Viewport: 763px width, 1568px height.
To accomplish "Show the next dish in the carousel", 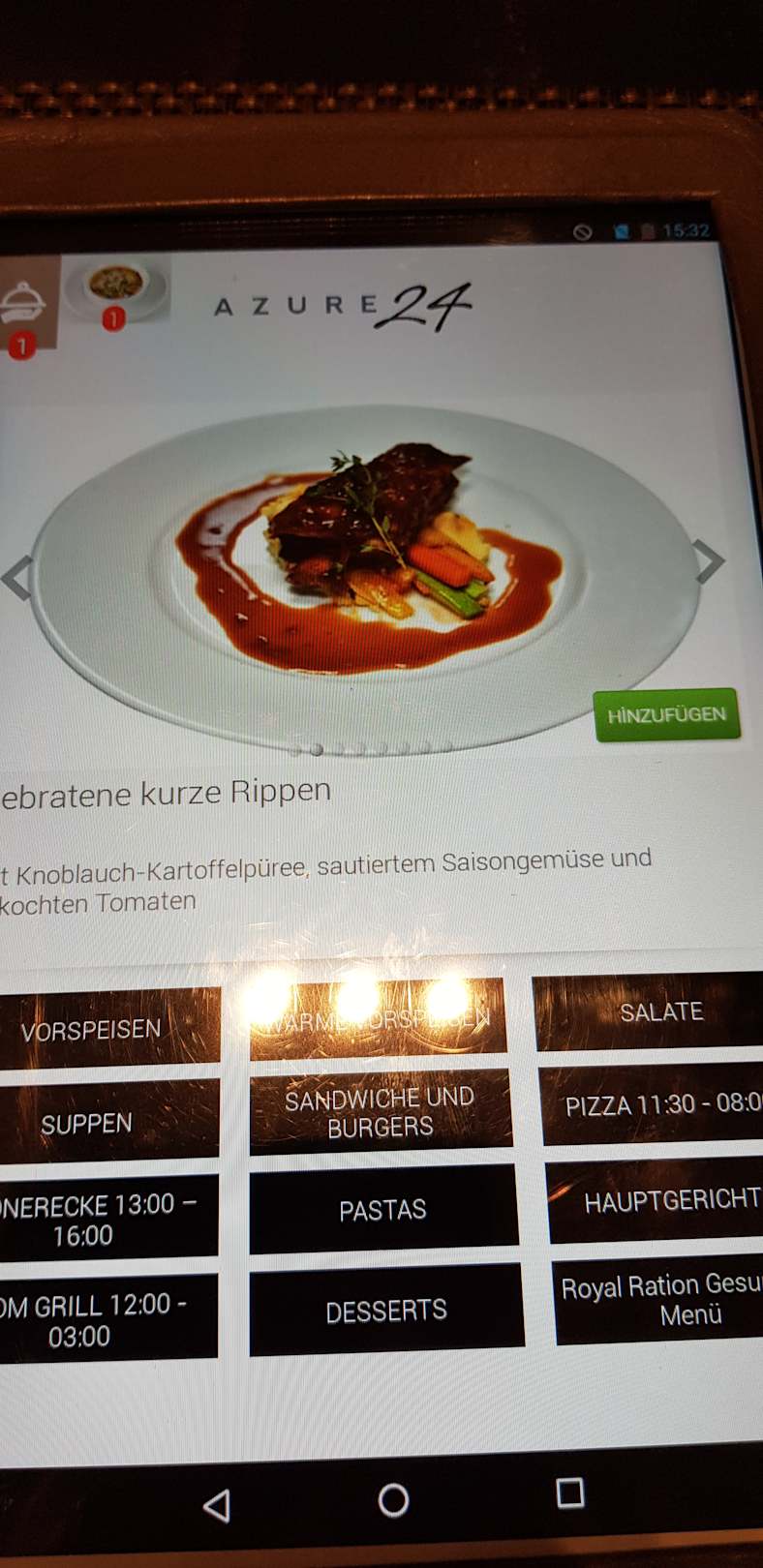I will pyautogui.click(x=710, y=561).
